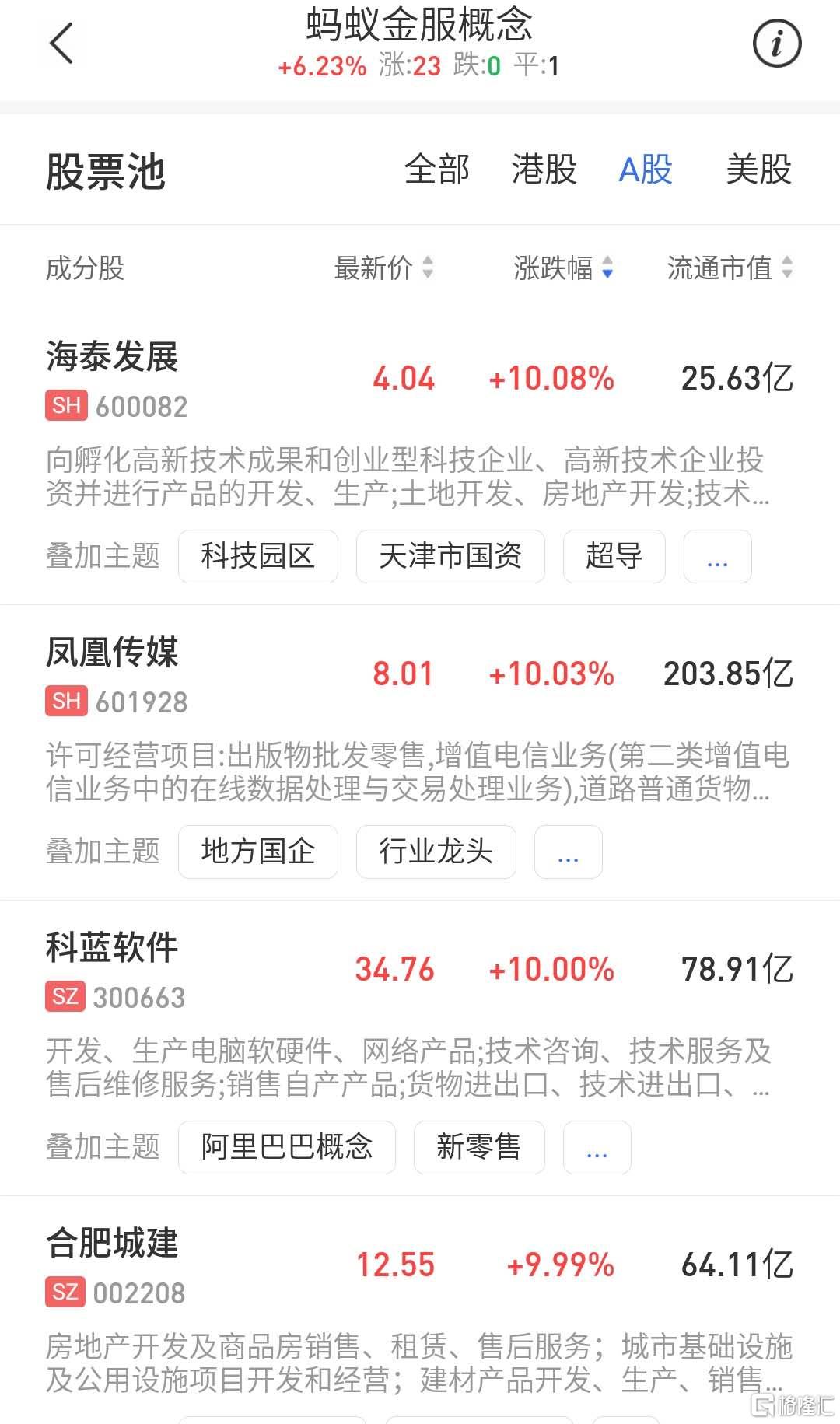
Task: Tap the 新零售 theme chip
Action: click(479, 1147)
